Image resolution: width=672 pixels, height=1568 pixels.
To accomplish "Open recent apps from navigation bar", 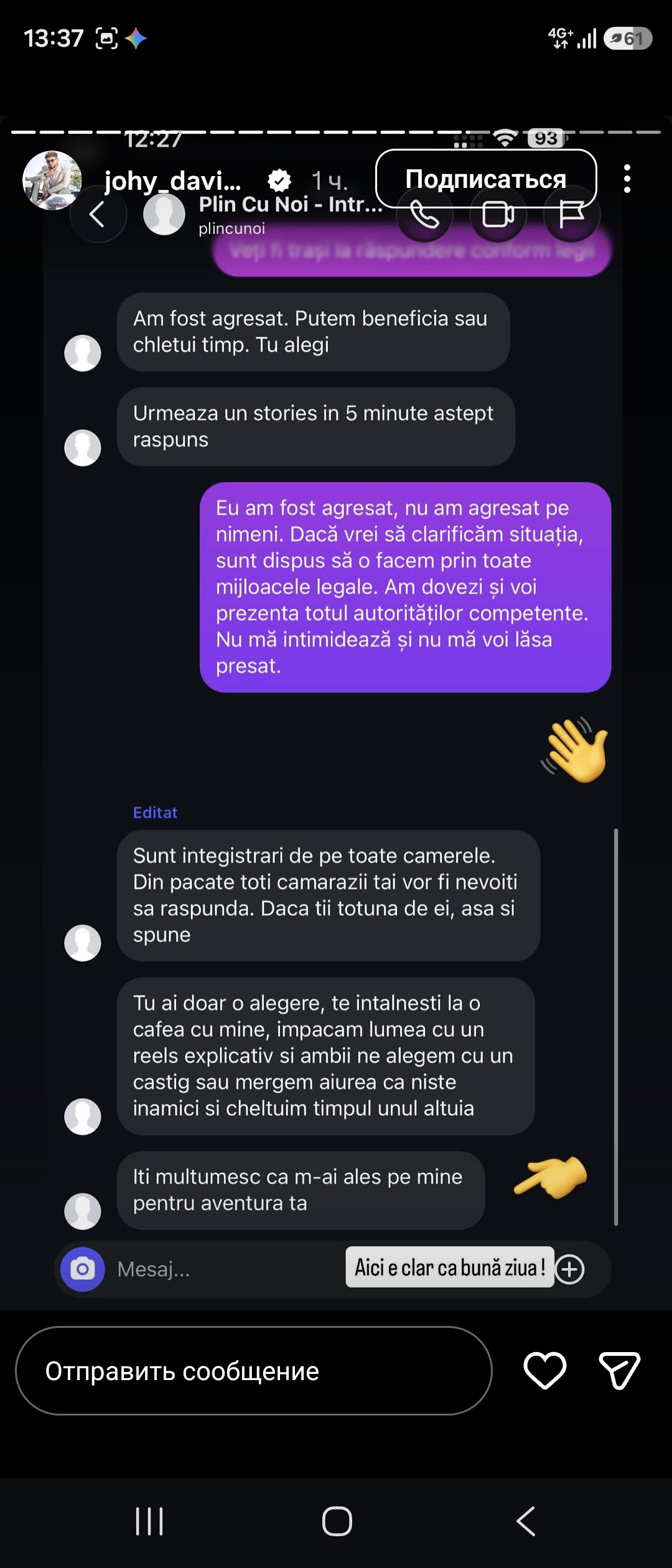I will 149,1521.
